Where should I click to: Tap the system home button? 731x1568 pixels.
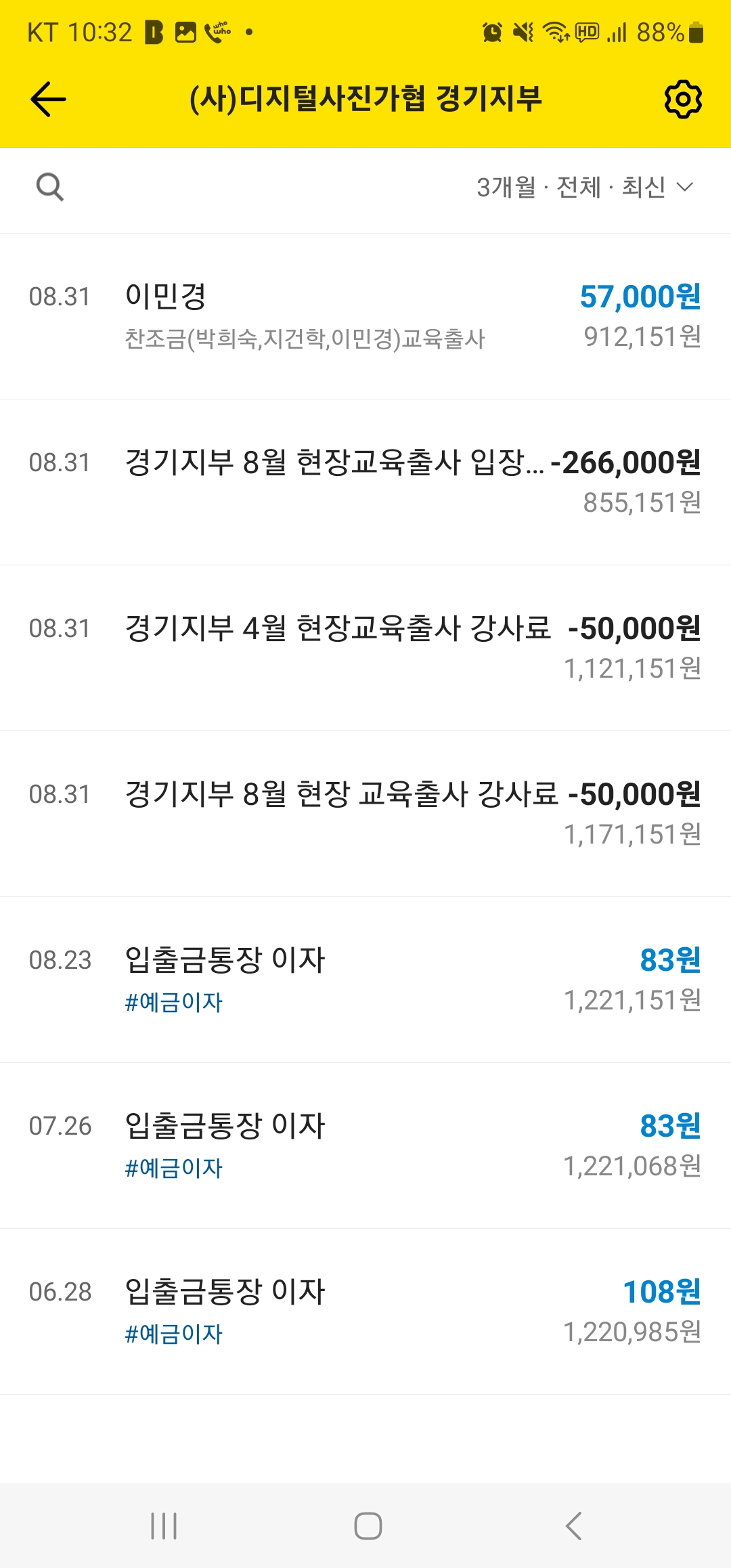coord(368,1526)
